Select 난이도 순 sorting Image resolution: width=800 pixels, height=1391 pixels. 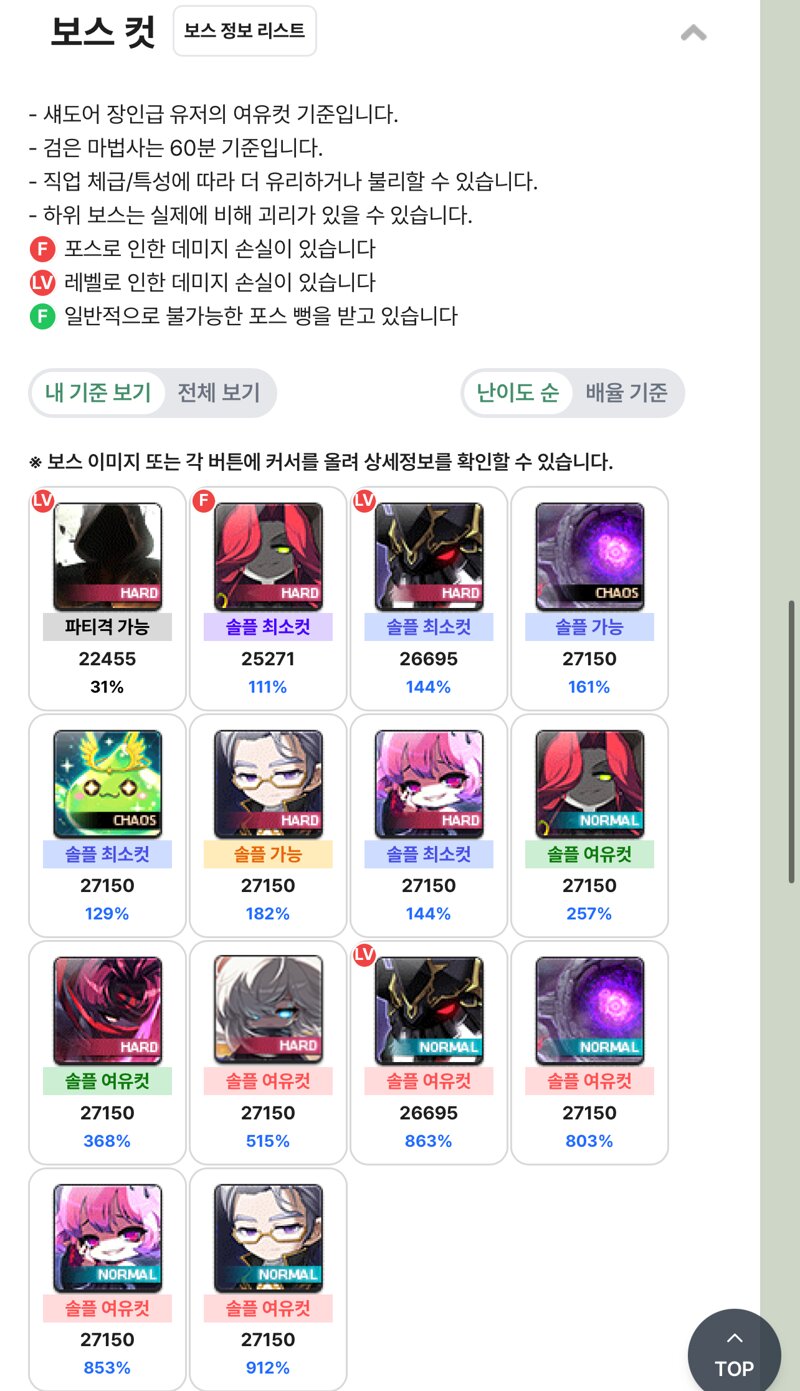coord(518,393)
